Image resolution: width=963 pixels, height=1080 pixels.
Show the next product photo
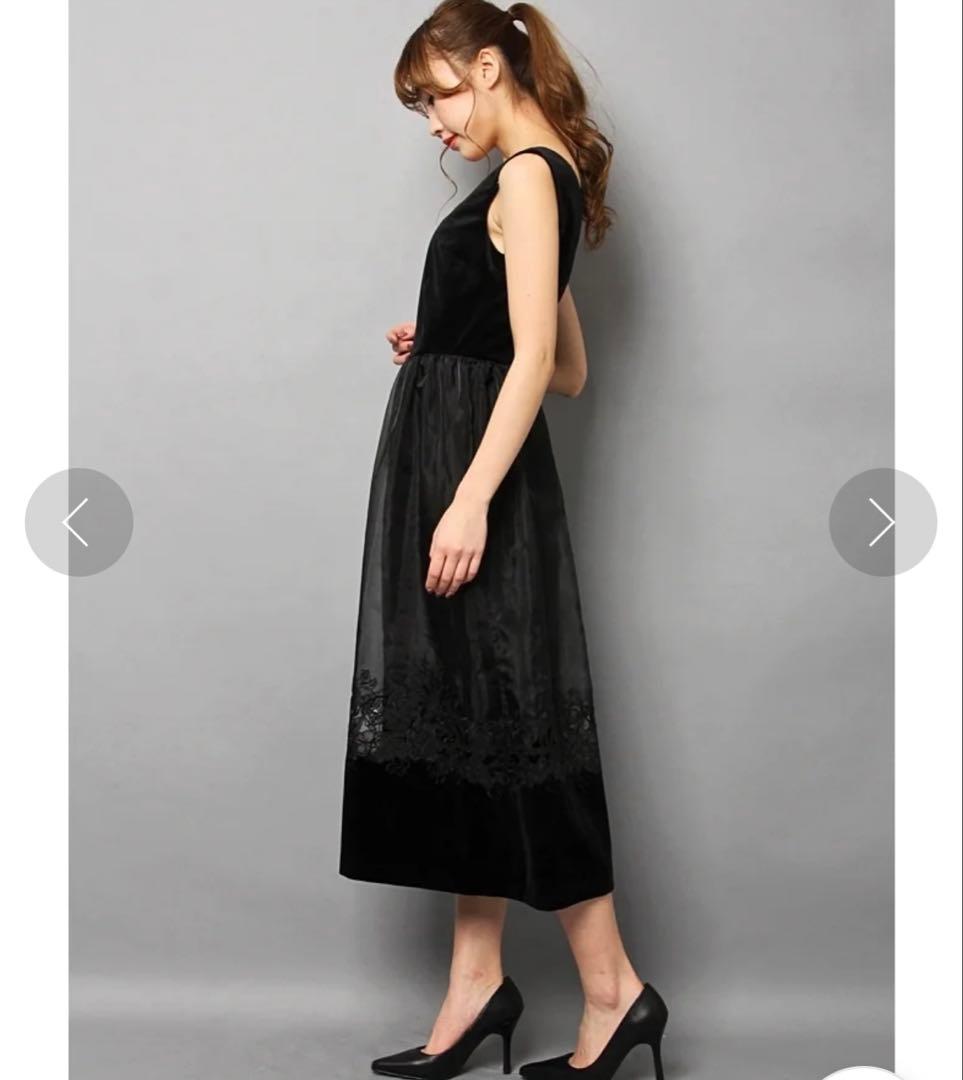[x=882, y=522]
